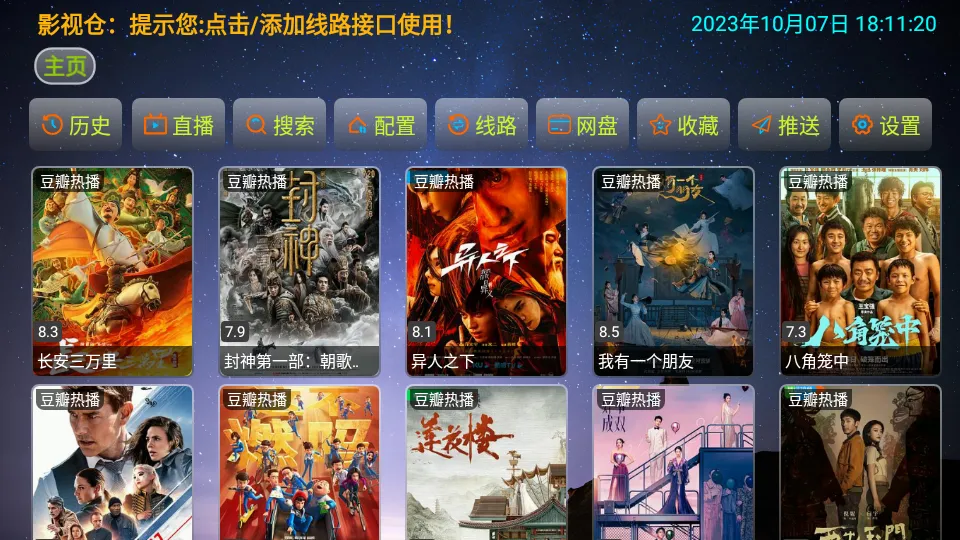Open the movie 长安三万里
The height and width of the screenshot is (540, 960).
point(112,270)
